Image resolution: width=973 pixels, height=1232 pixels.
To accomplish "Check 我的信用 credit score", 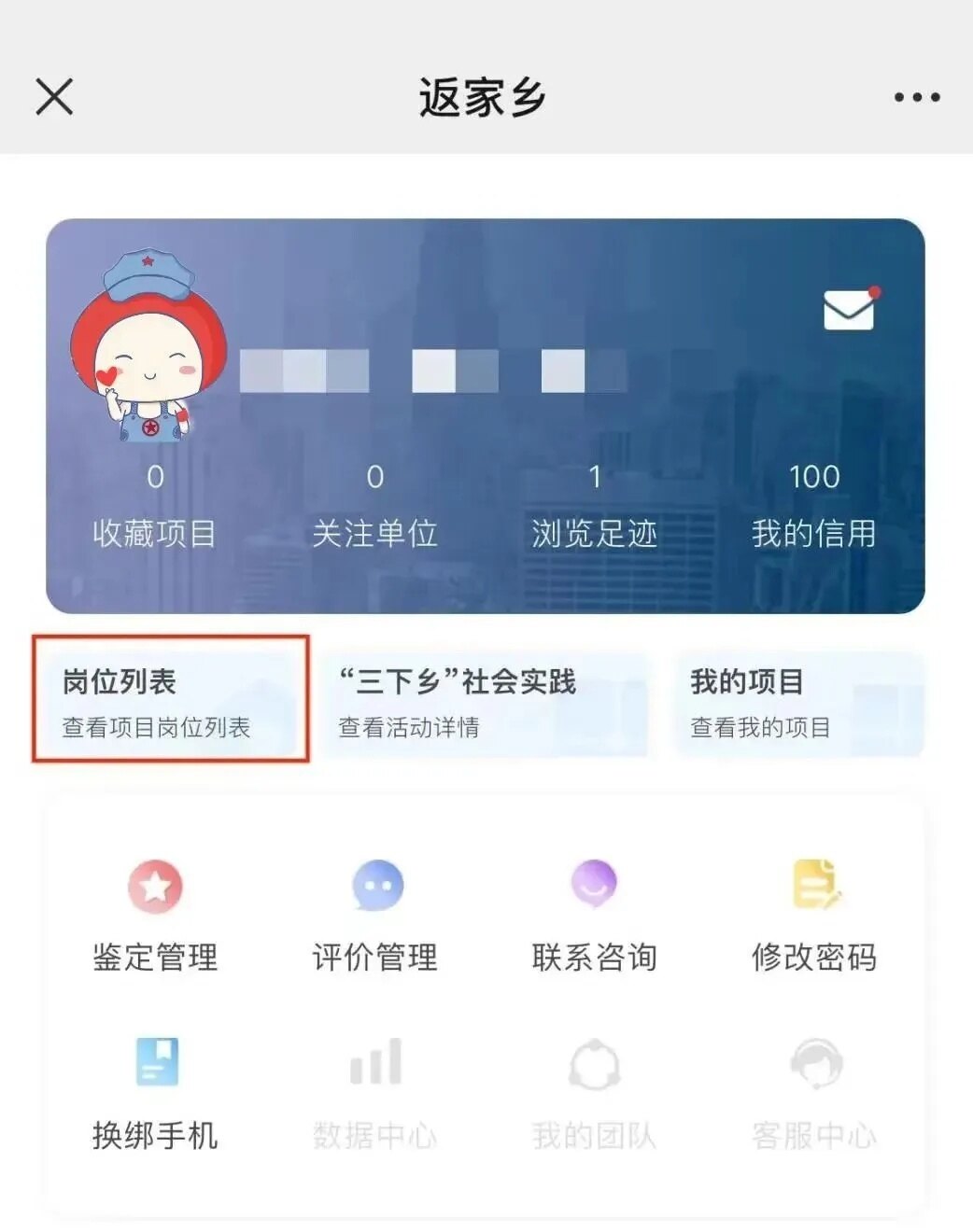I will point(813,506).
